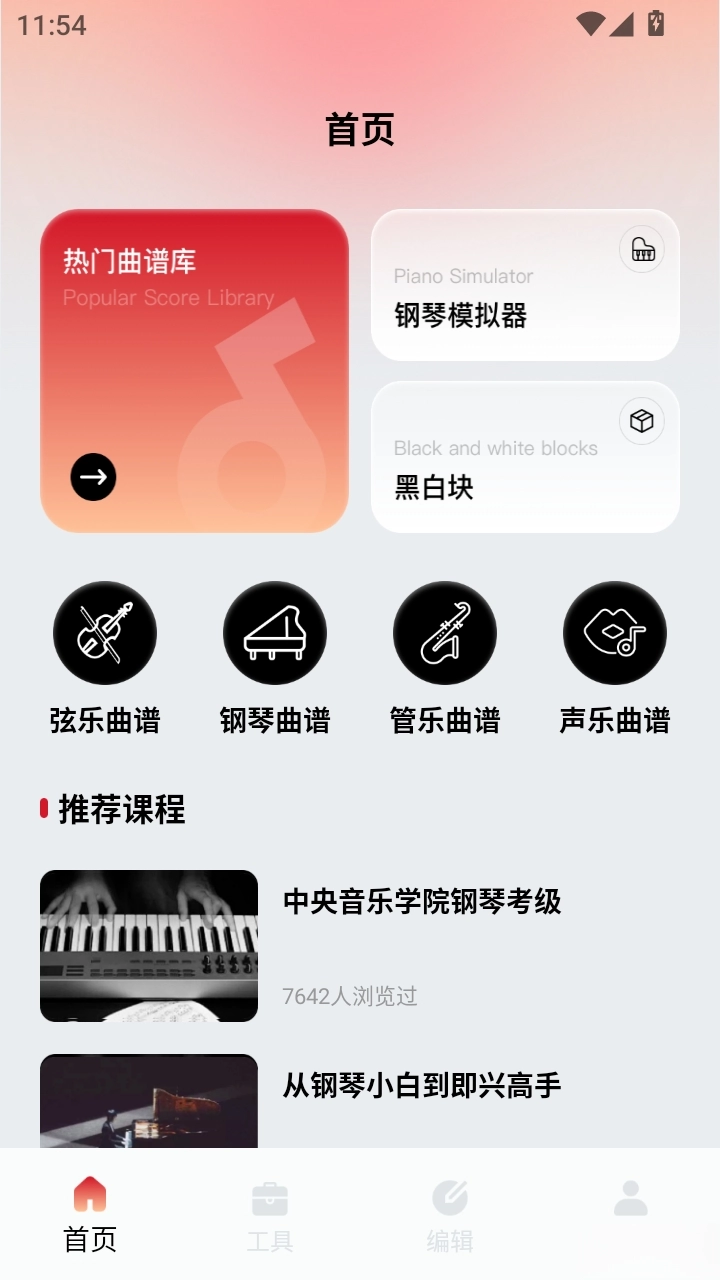
Task: Tap the cube icon on Black and white blocks
Action: [x=641, y=421]
